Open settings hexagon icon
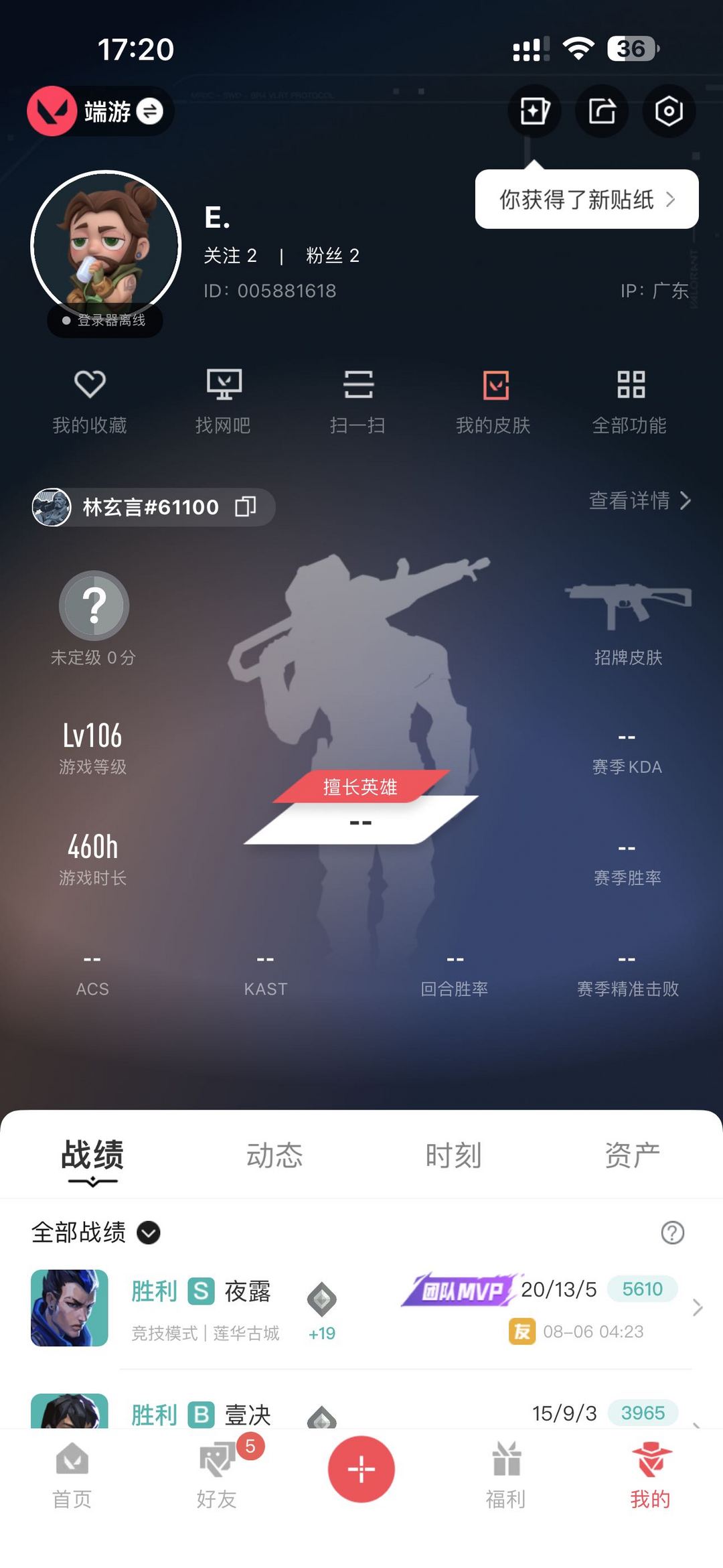This screenshot has height=1568, width=723. click(669, 111)
